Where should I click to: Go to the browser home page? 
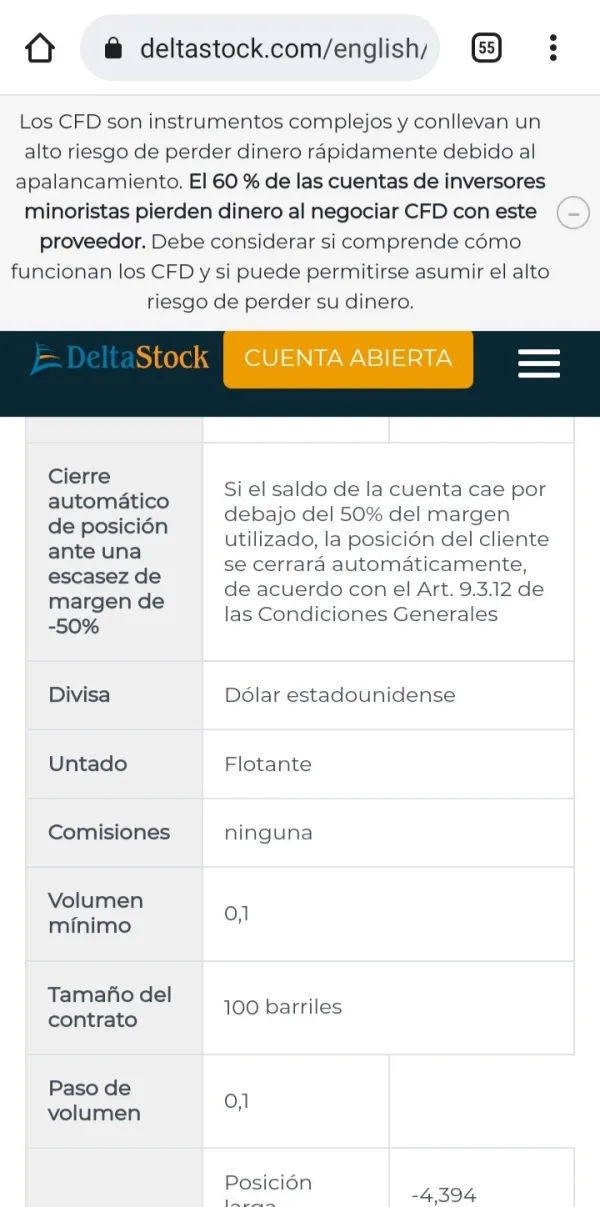(39, 47)
